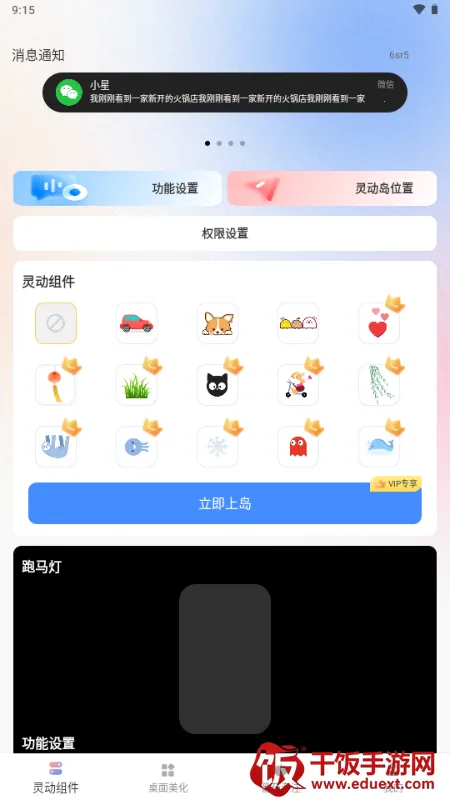
Task: Switch to 桌面美化 tab
Action: tap(168, 777)
